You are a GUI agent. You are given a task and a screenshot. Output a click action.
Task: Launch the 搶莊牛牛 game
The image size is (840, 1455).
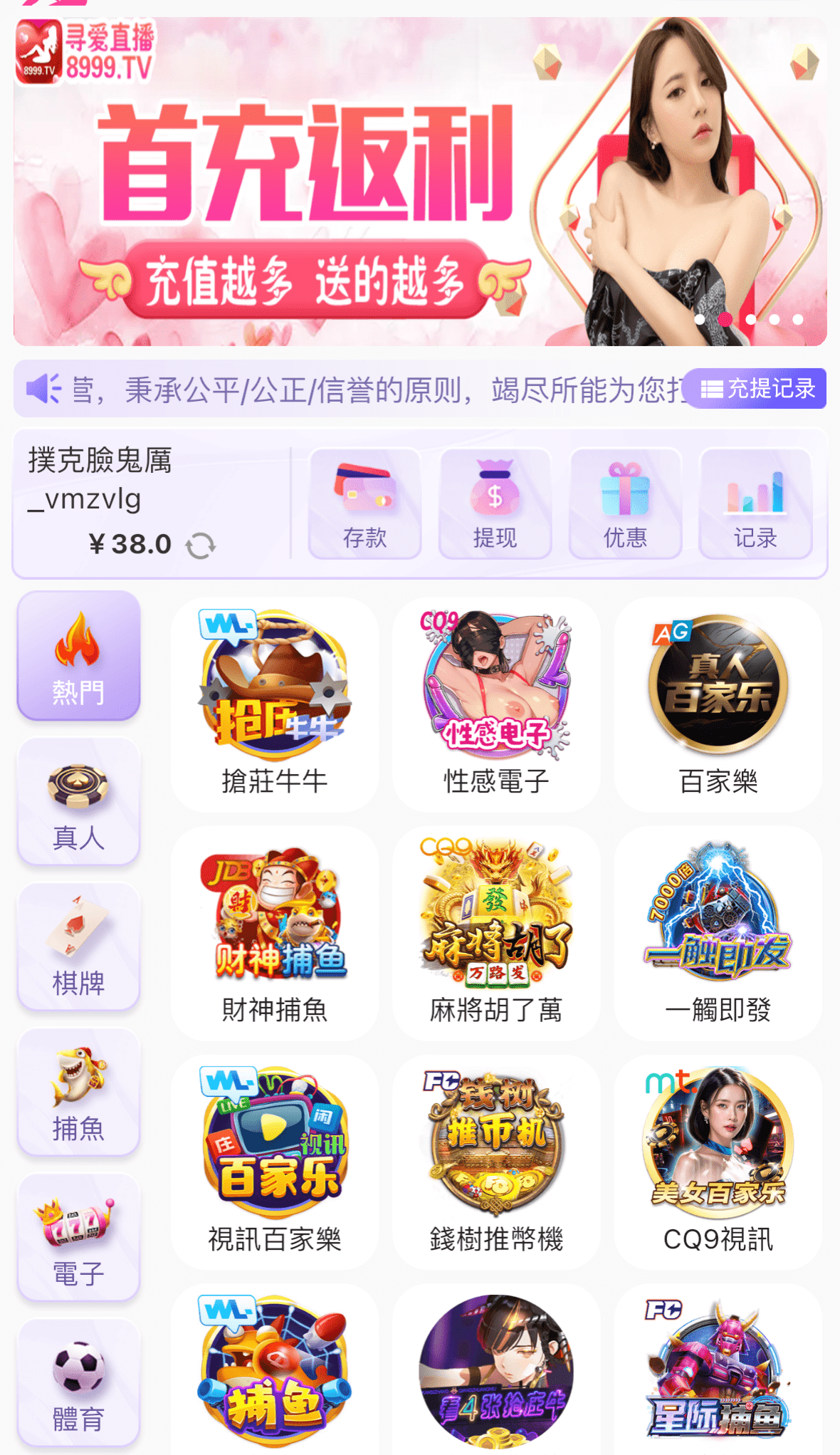[275, 704]
